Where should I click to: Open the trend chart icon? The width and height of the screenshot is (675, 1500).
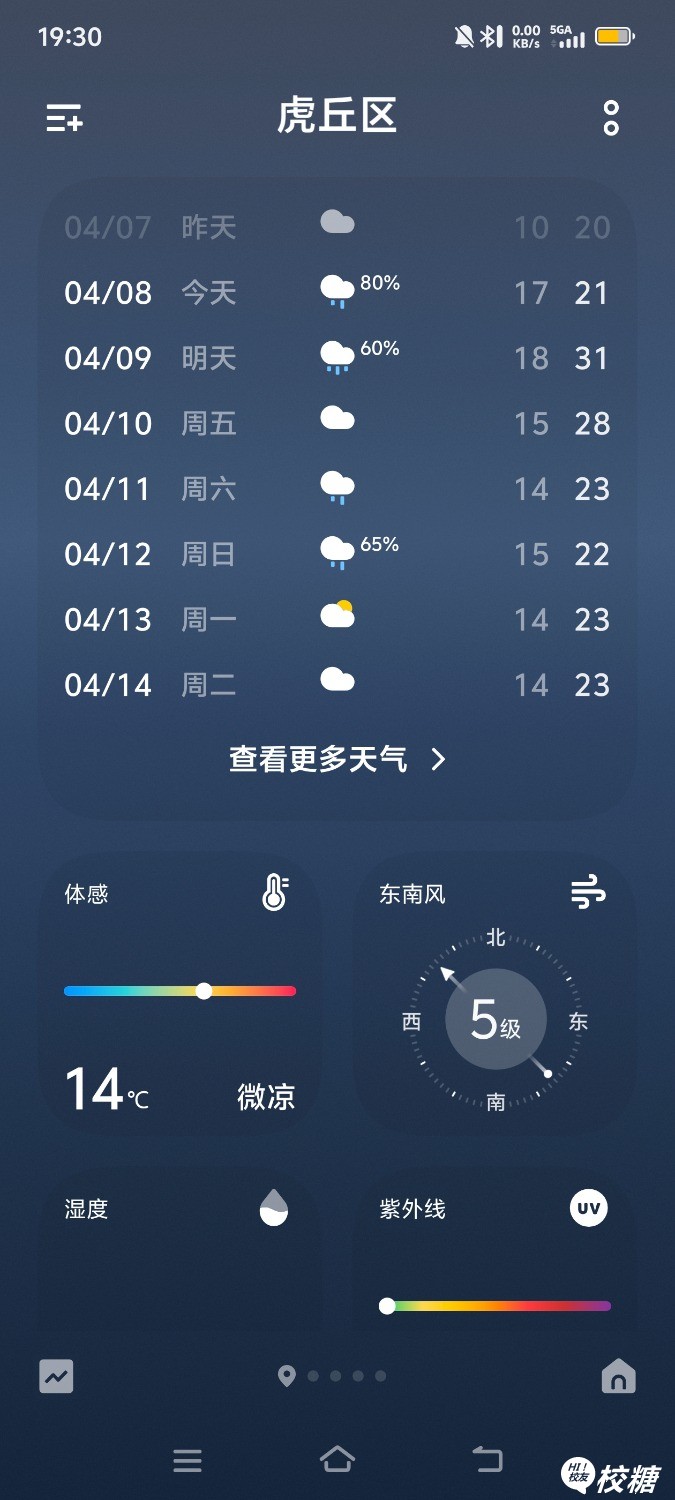tap(56, 1377)
